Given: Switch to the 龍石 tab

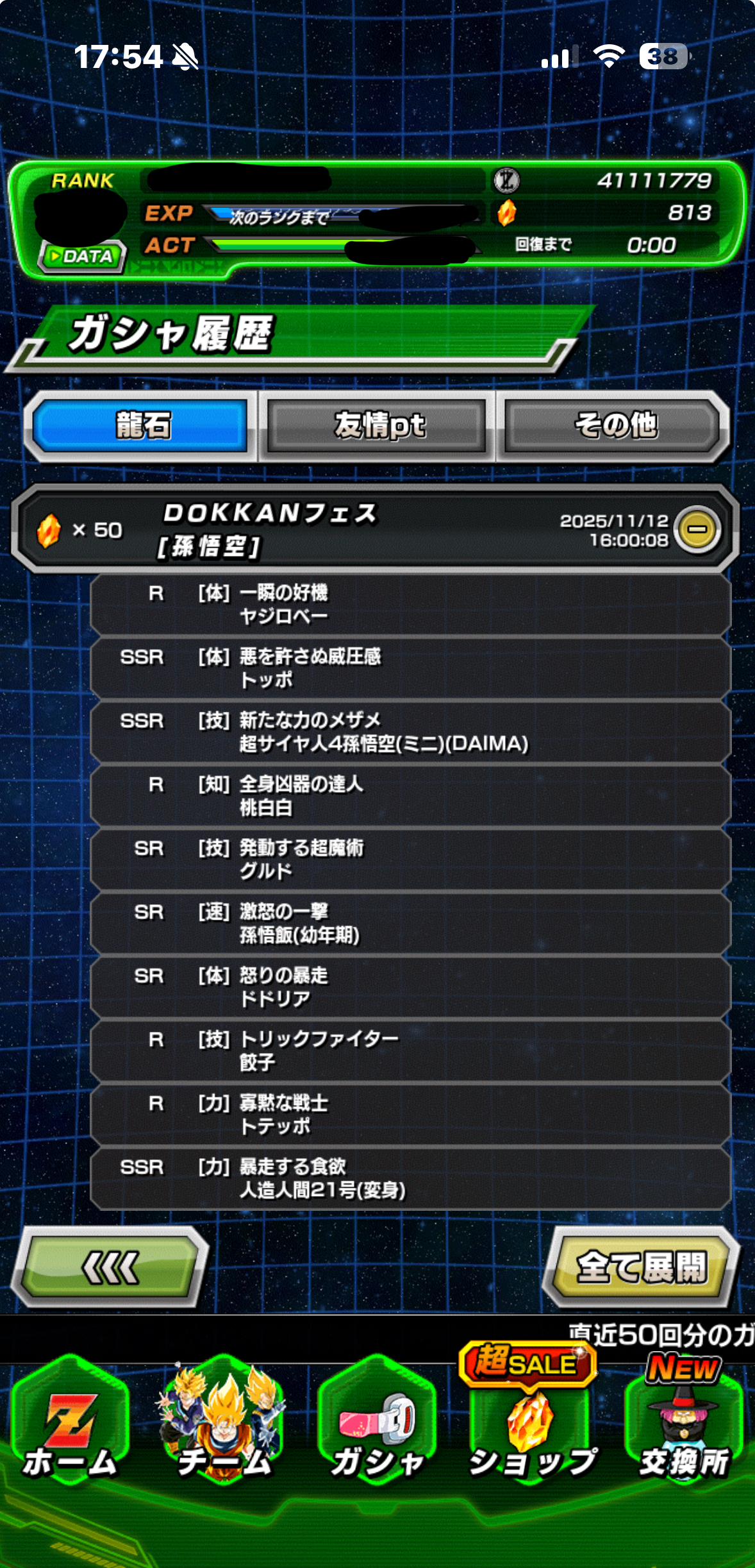Looking at the screenshot, I should click(142, 426).
